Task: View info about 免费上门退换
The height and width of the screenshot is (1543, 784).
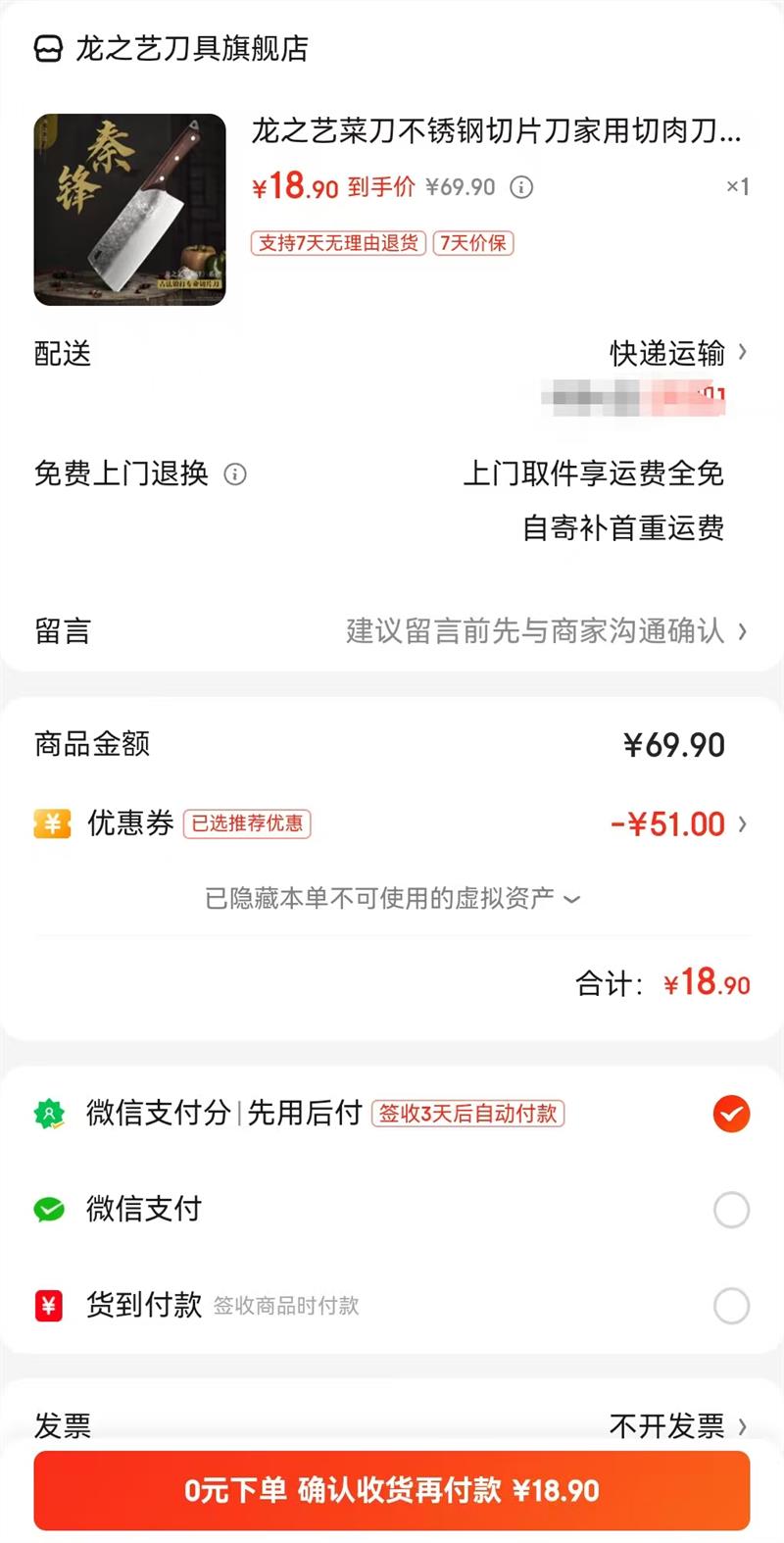Action: point(235,474)
